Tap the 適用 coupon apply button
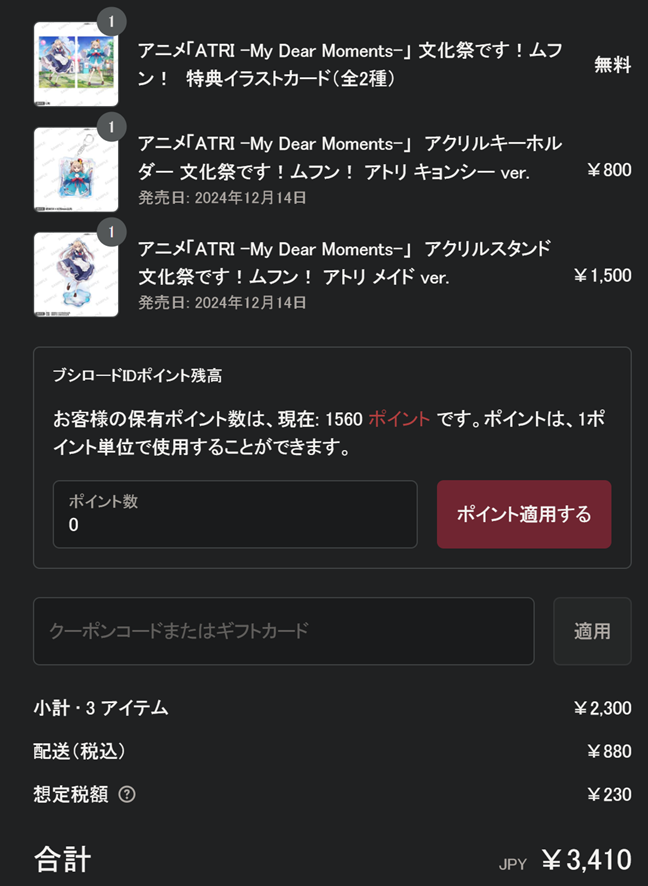This screenshot has height=886, width=648. [592, 631]
